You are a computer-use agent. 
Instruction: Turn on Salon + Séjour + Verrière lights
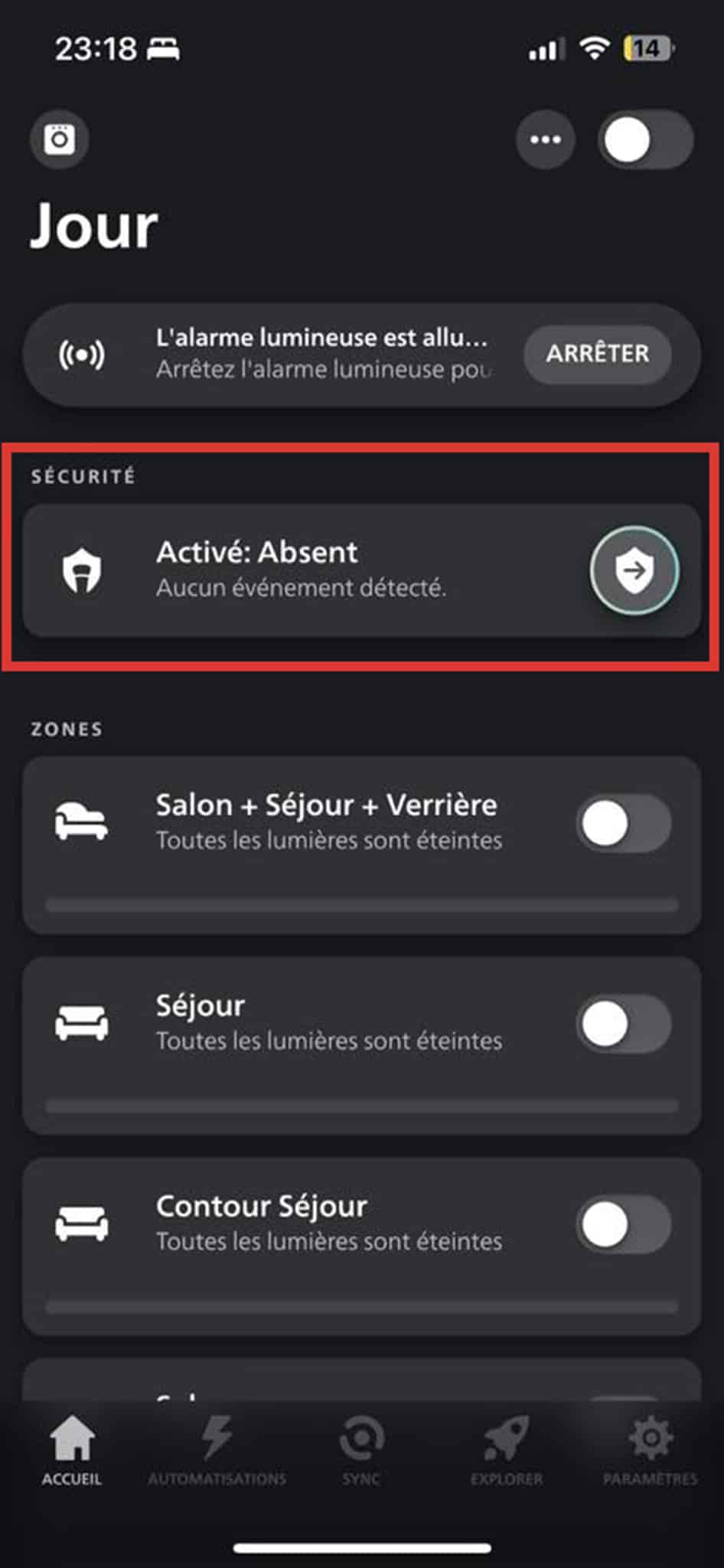point(625,824)
